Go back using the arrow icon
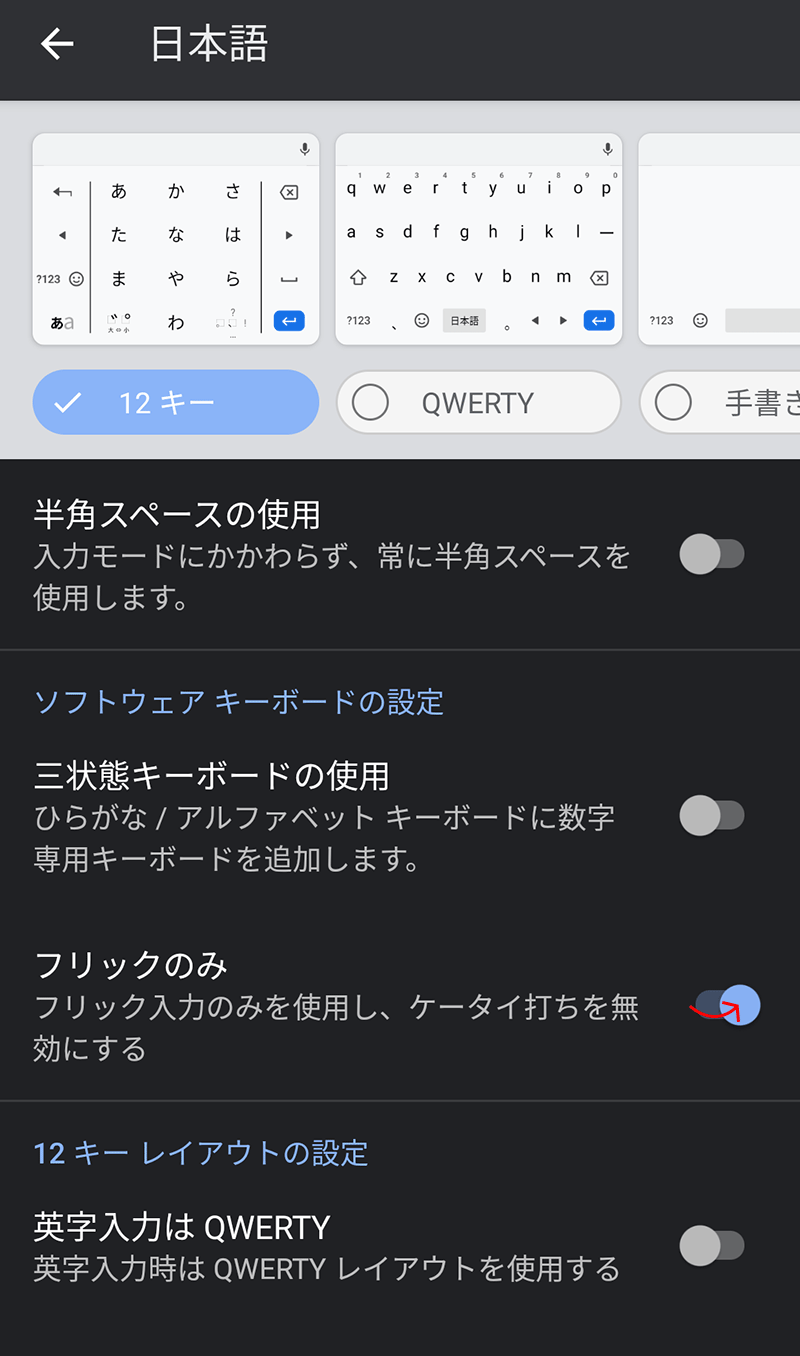800x1356 pixels. (x=57, y=45)
